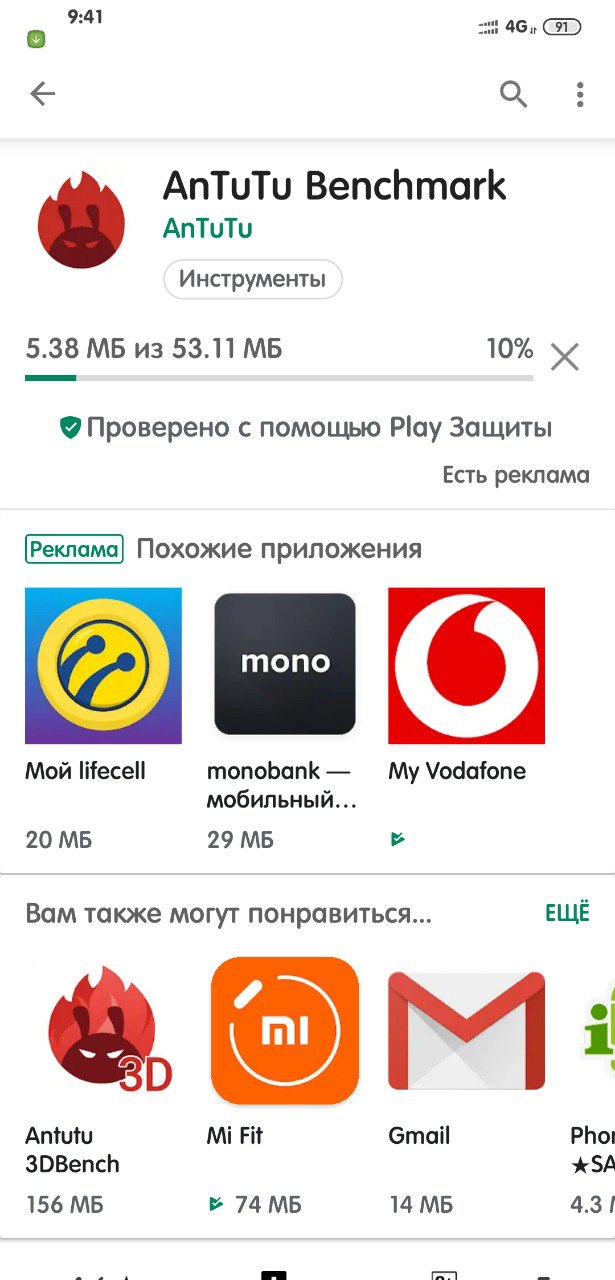
Task: Open the three-dot overflow menu
Action: pos(580,94)
